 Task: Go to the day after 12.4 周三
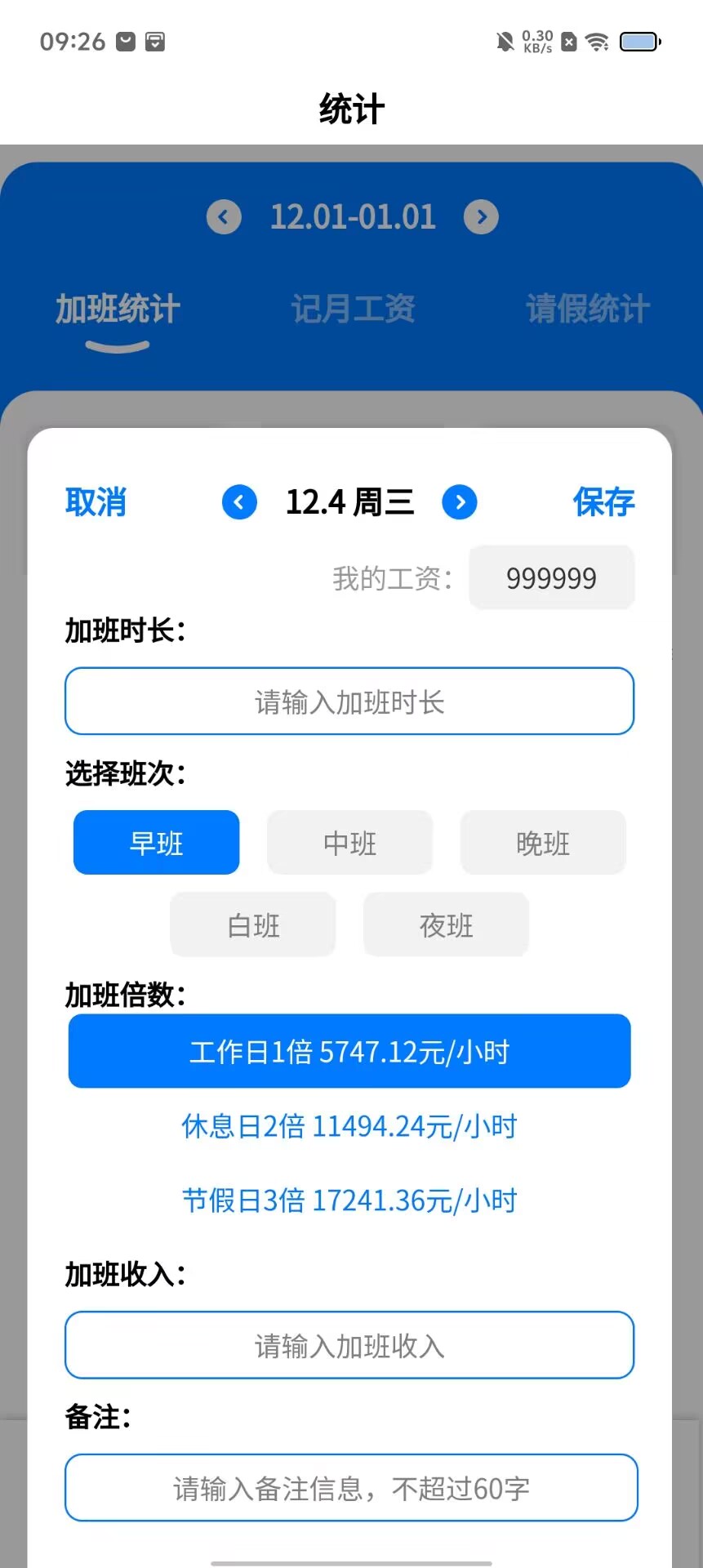pos(460,502)
